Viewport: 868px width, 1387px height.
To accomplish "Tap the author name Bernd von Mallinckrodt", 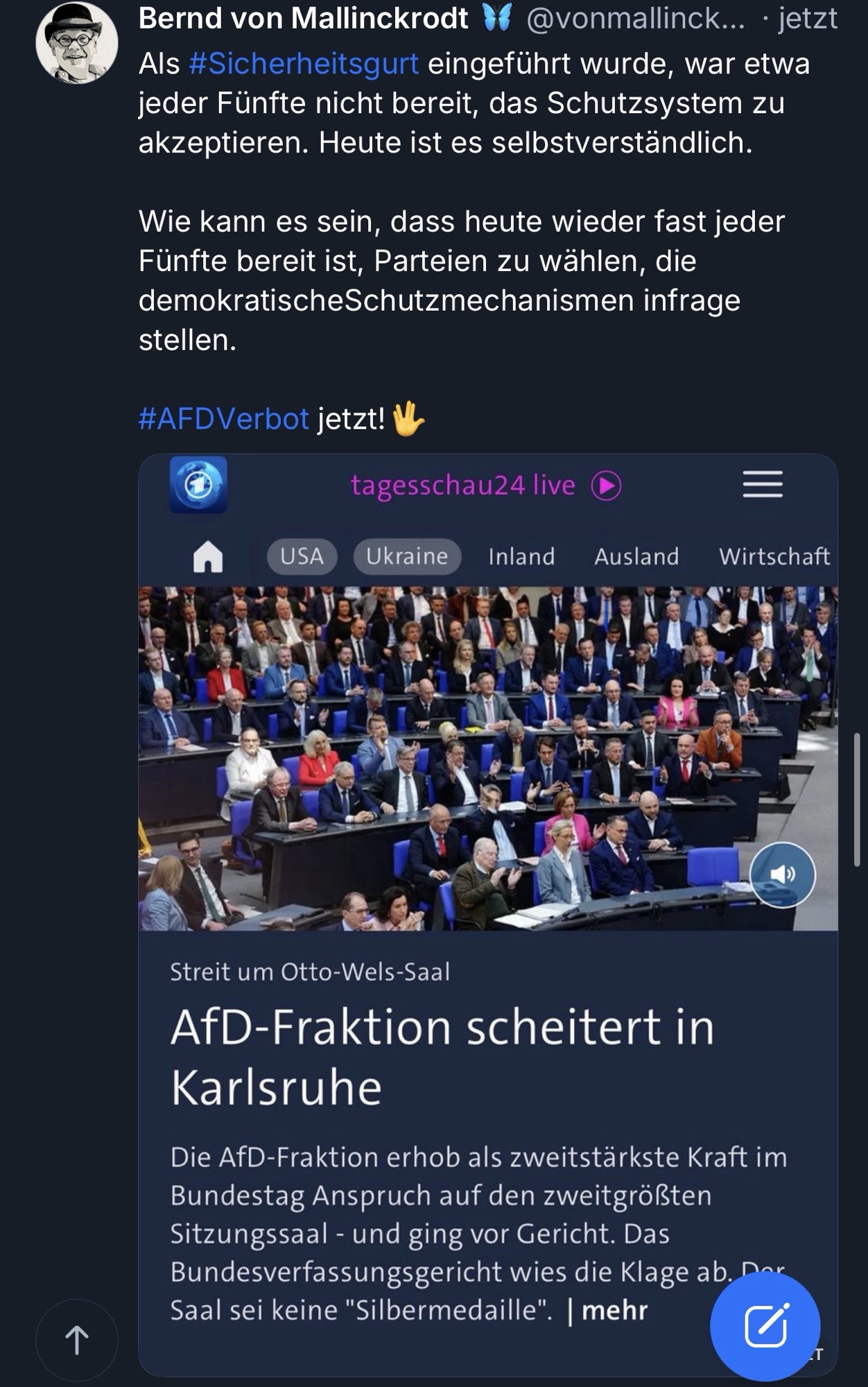I will point(303,19).
